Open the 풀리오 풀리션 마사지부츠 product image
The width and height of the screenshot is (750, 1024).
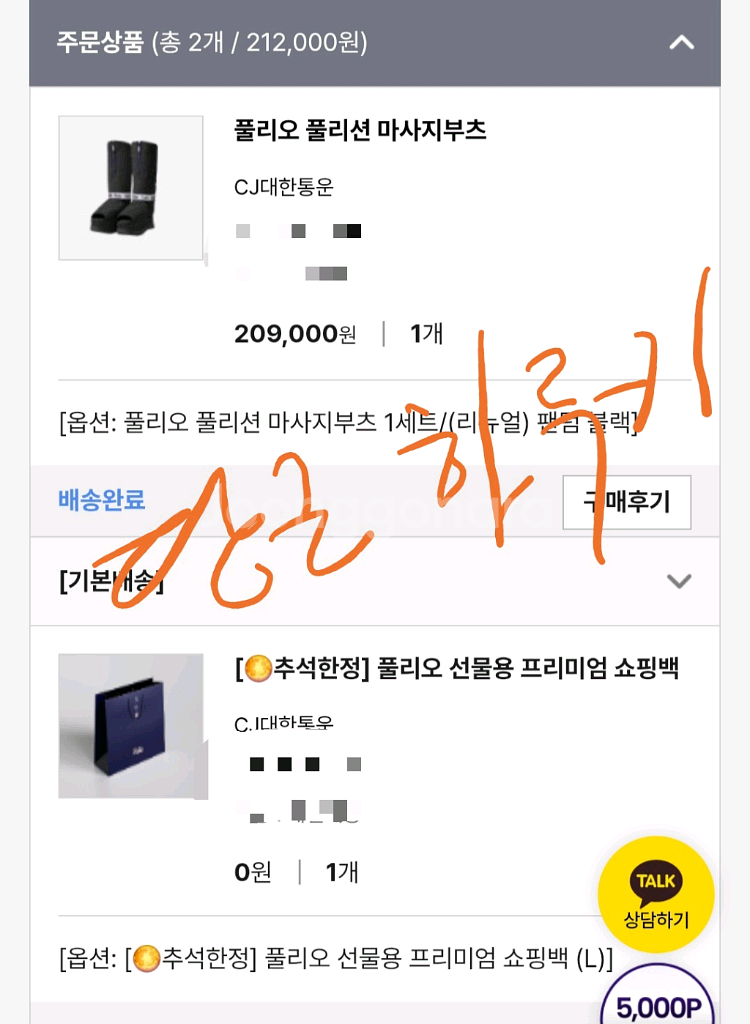click(x=131, y=188)
